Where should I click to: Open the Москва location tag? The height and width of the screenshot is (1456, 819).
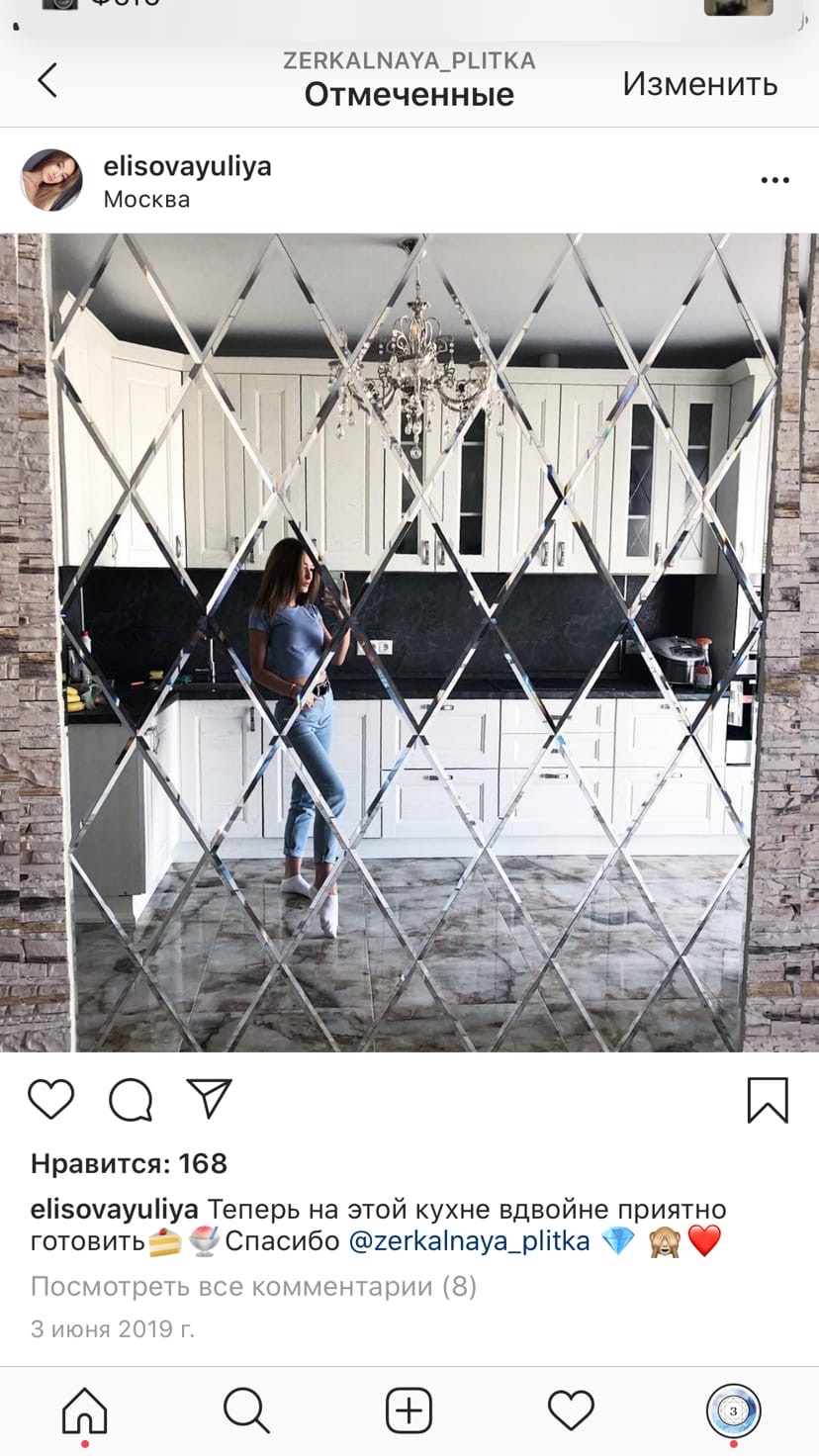pos(146,199)
